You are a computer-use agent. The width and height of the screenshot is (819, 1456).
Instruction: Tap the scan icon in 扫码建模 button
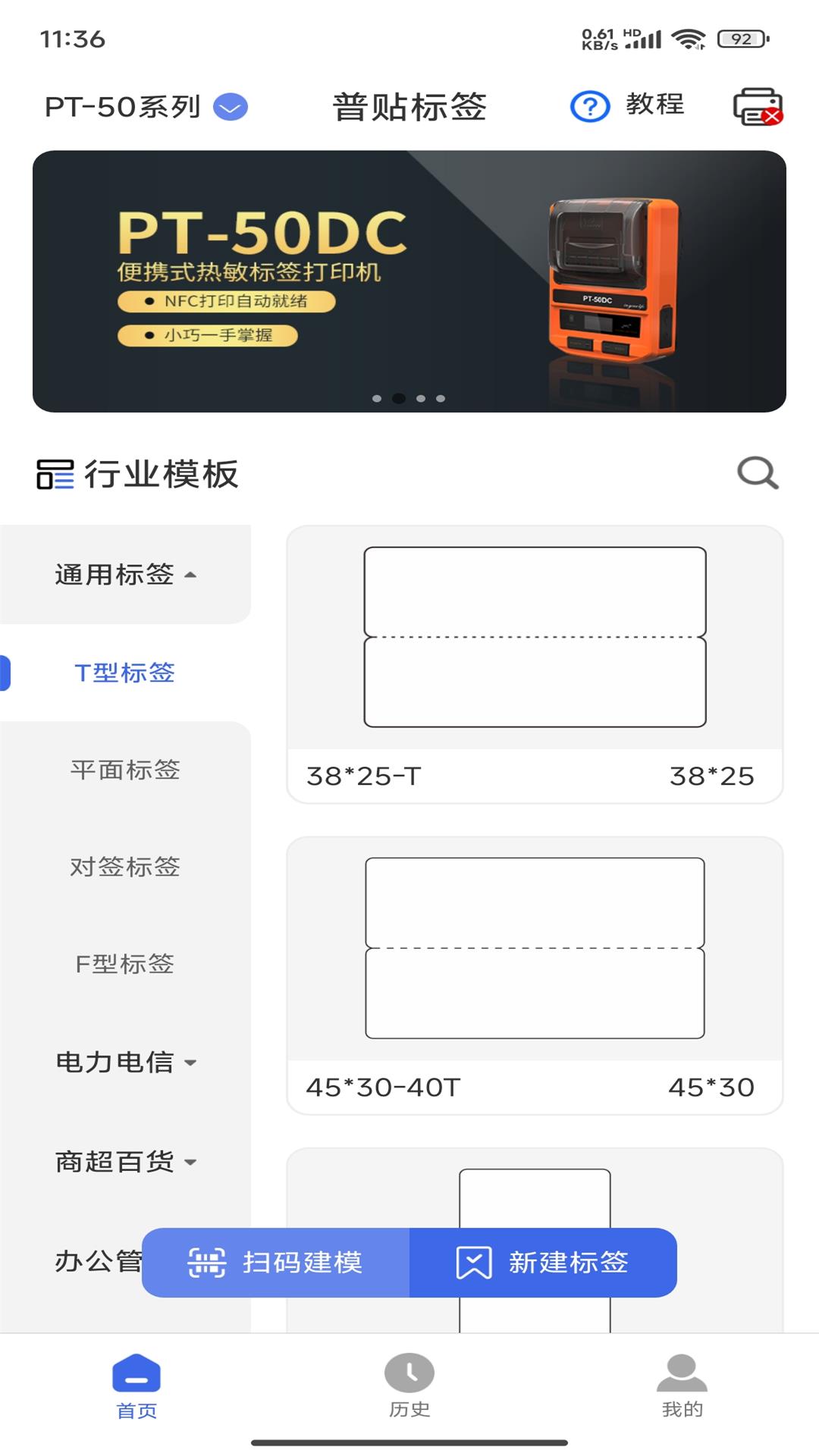(206, 1261)
